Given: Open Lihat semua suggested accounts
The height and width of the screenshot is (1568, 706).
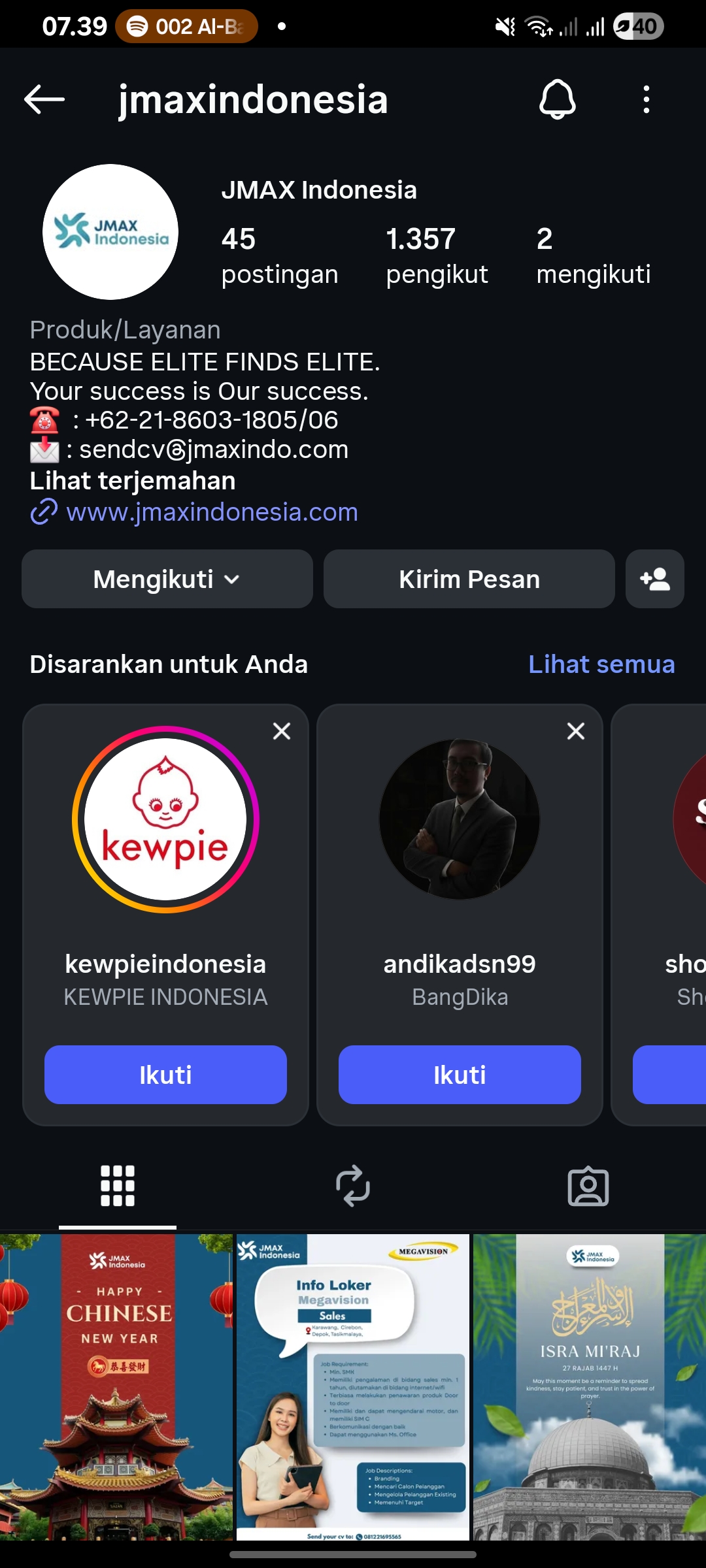Looking at the screenshot, I should point(601,664).
